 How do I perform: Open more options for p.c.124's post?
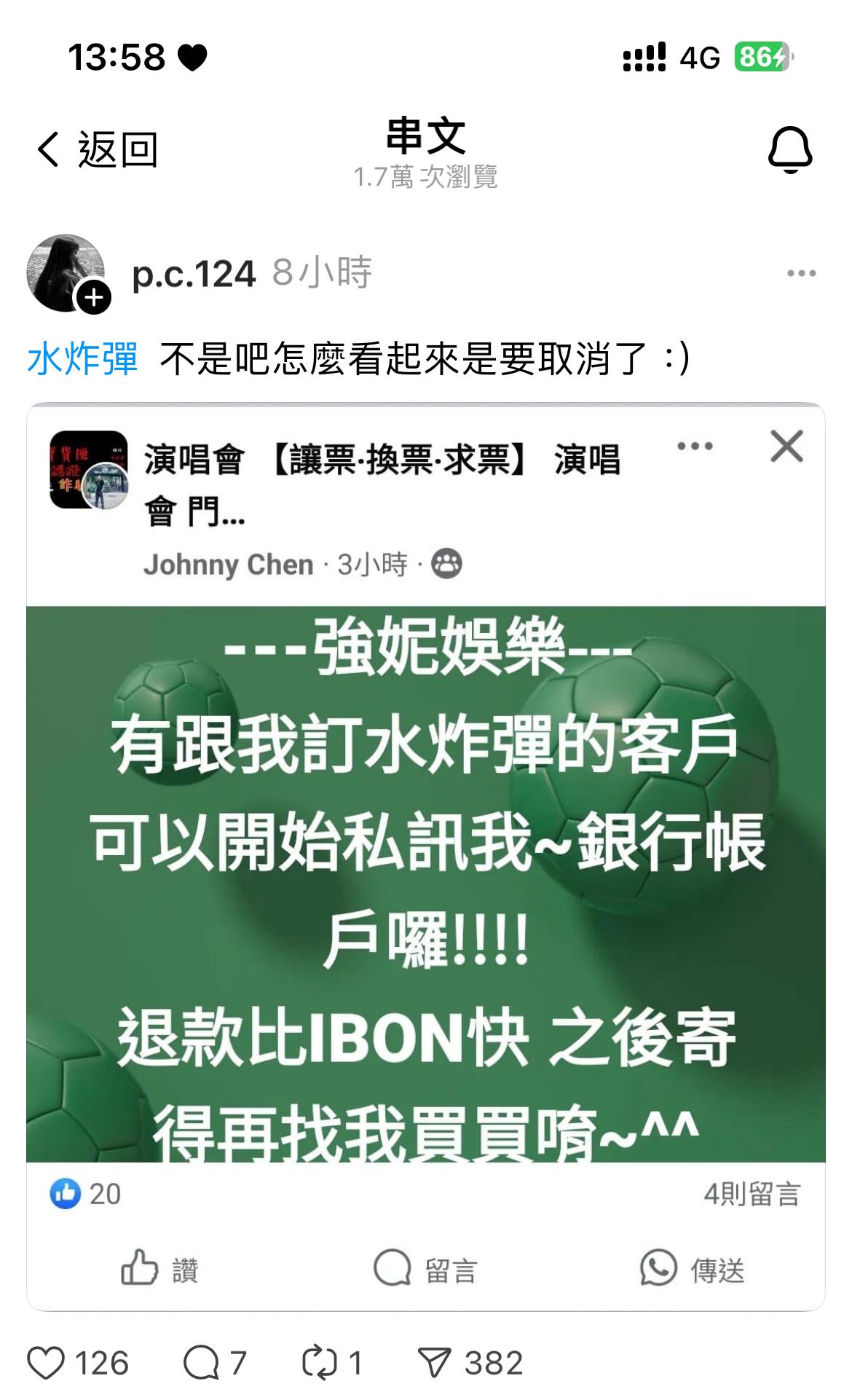click(801, 274)
